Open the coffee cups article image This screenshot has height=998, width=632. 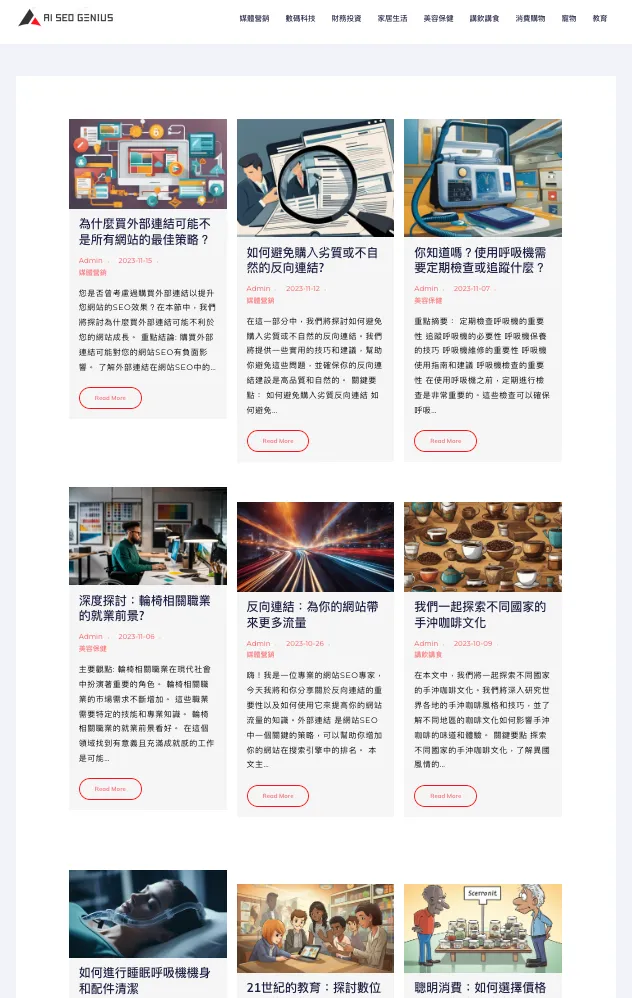click(483, 547)
